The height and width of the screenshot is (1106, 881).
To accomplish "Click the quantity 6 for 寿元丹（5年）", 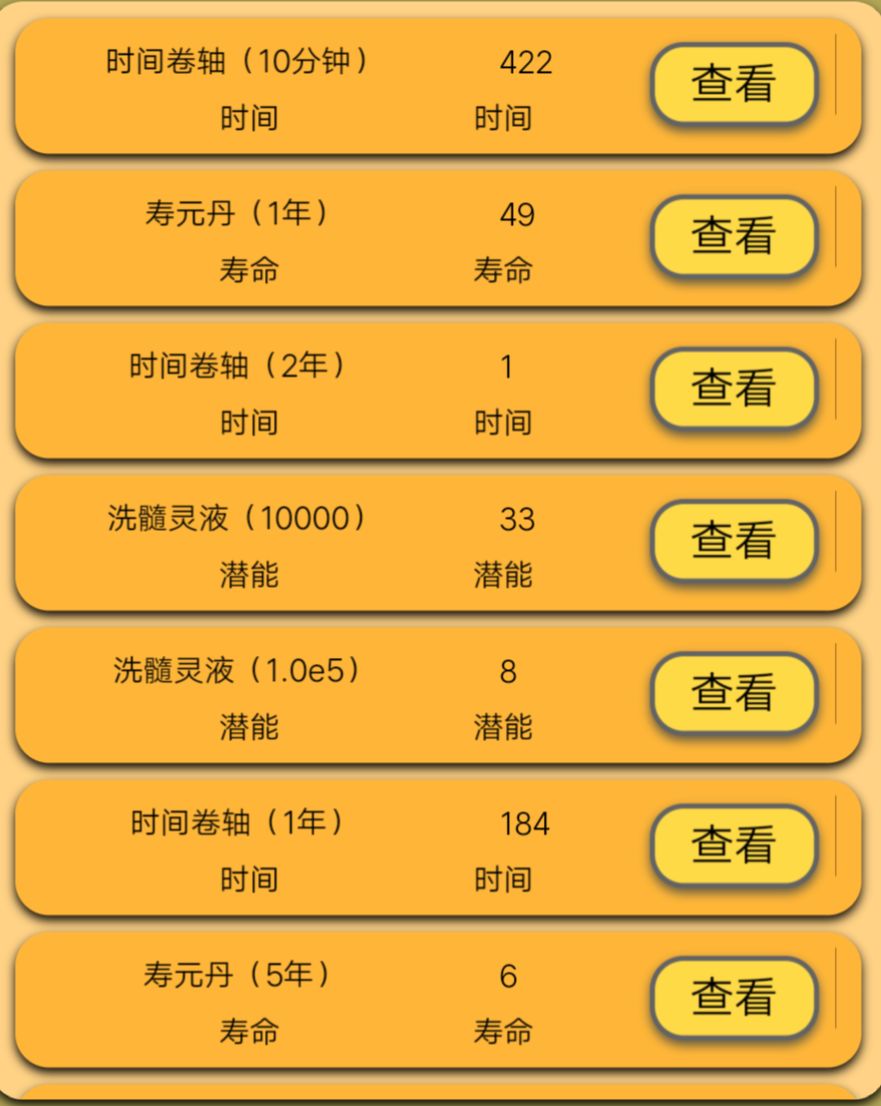I will 508,976.
